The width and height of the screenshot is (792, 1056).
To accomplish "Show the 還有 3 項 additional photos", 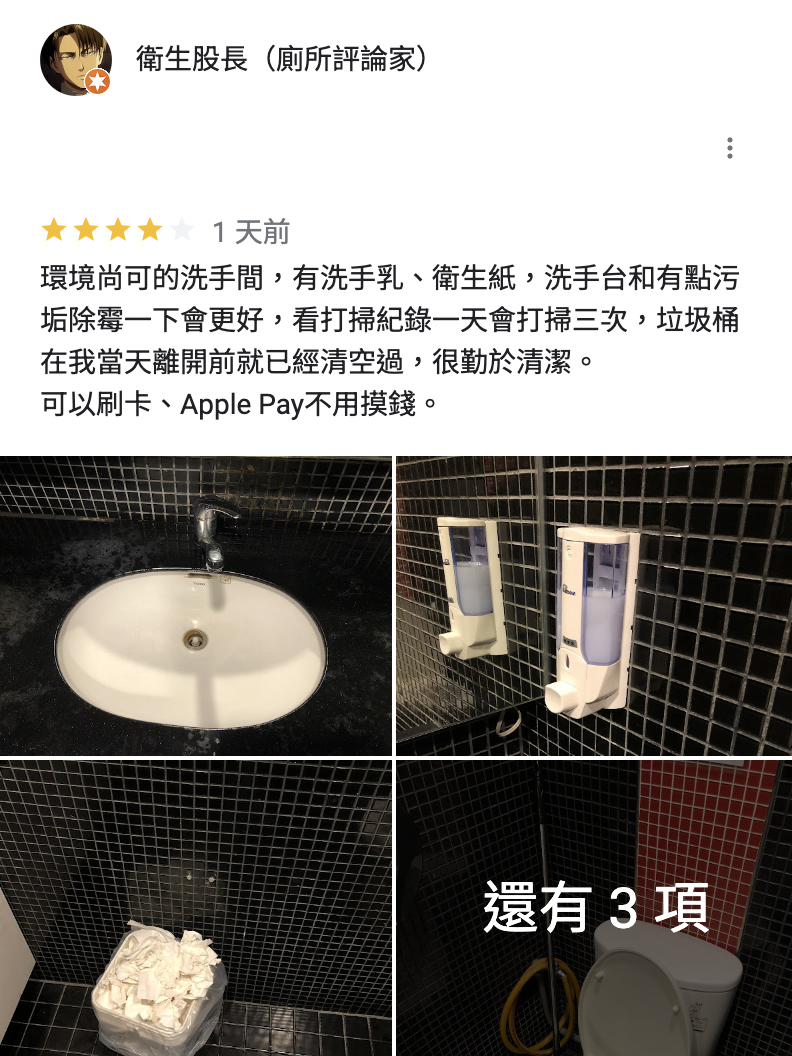I will pyautogui.click(x=594, y=908).
